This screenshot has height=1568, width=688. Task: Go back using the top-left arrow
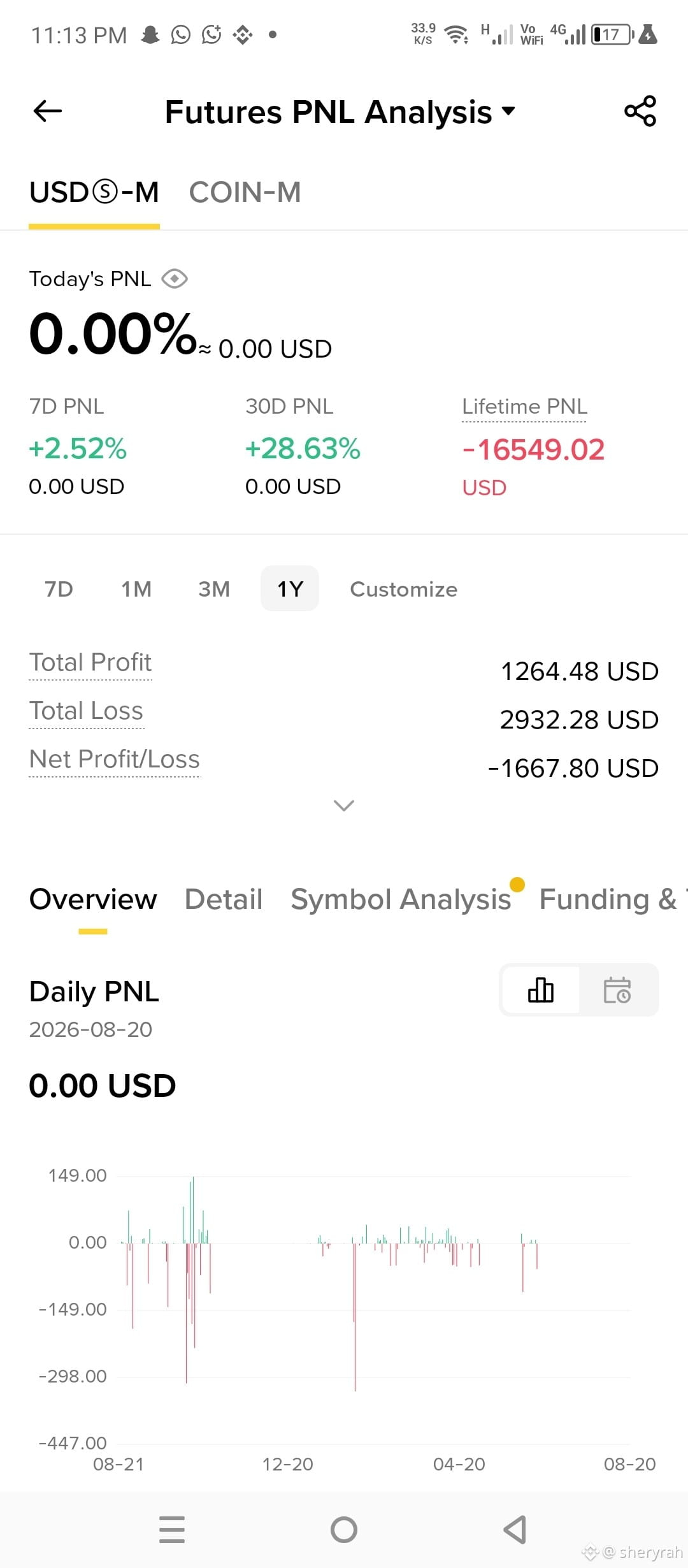[x=48, y=111]
